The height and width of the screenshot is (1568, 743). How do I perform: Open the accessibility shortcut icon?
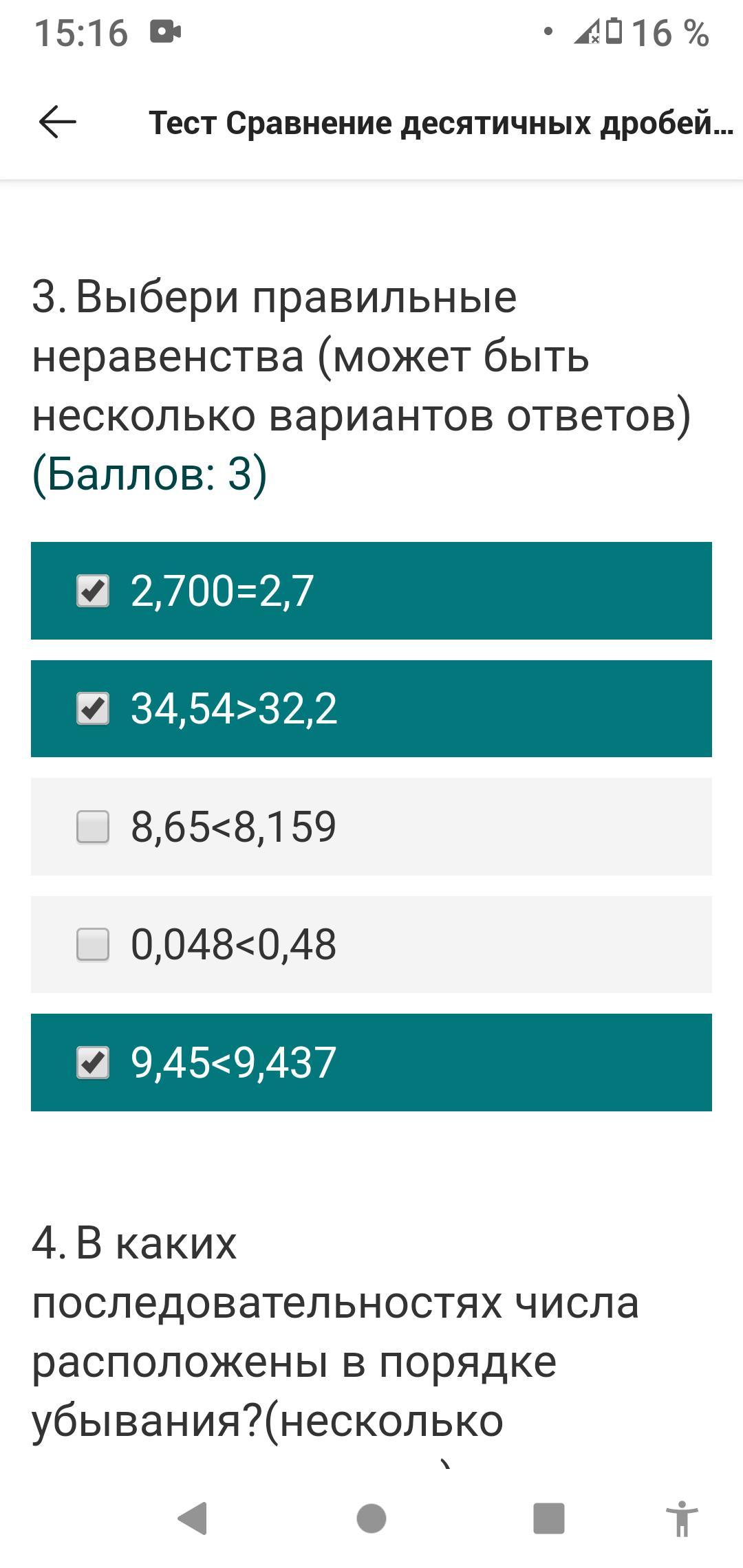(x=682, y=1518)
